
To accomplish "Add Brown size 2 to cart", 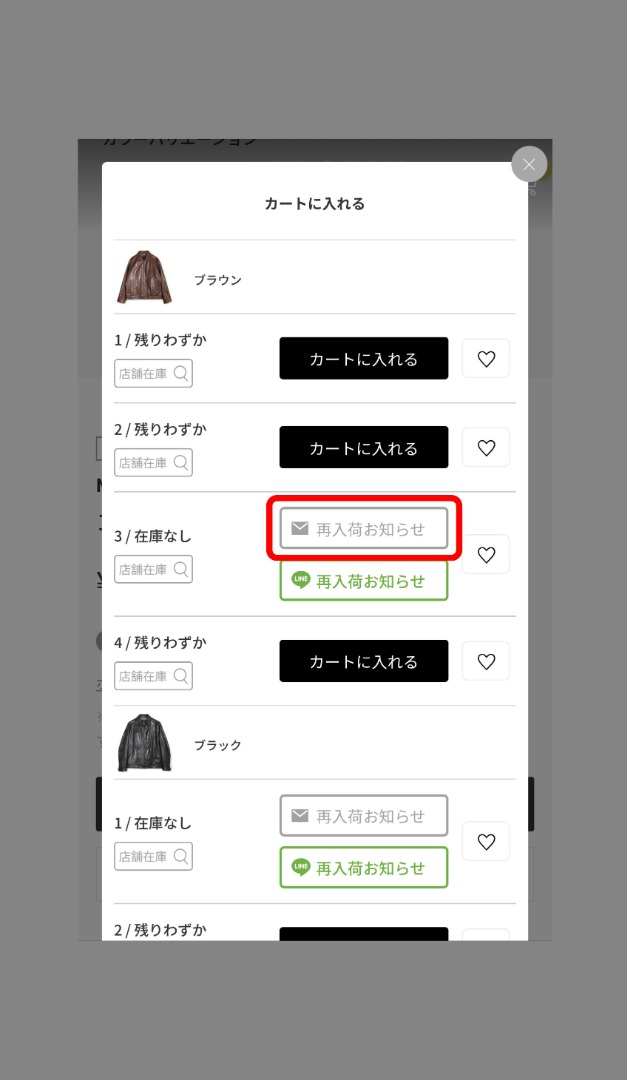I will pyautogui.click(x=364, y=448).
